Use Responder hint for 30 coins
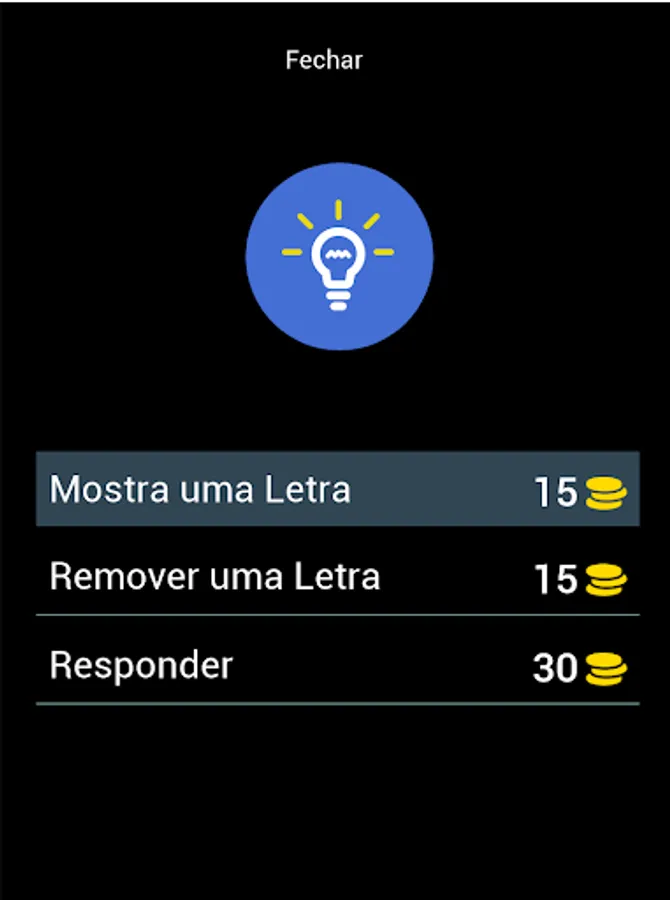Screen dimensions: 670x900 (x=337, y=666)
